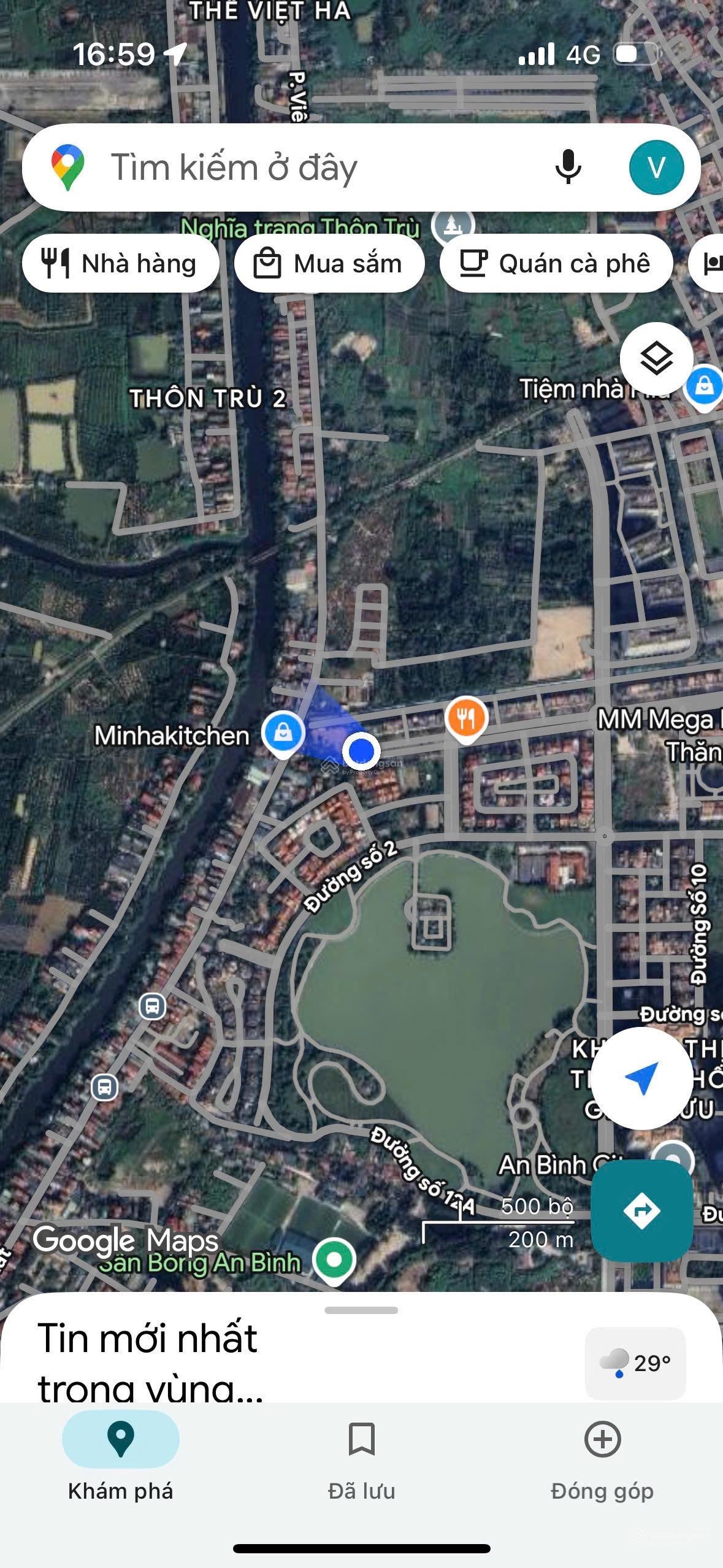The image size is (723, 1568).
Task: Open the "Tìm kiếm ở đây" search box
Action: 307,167
